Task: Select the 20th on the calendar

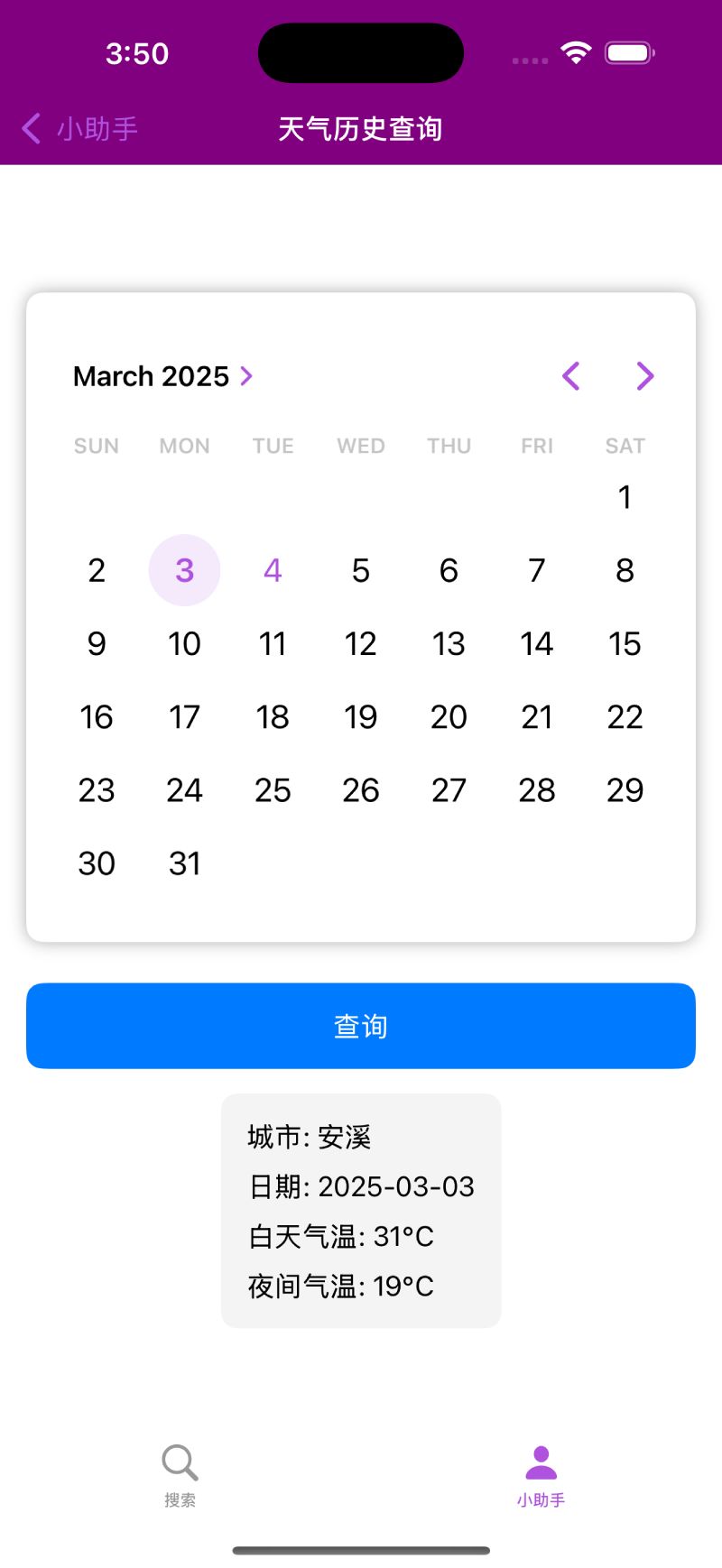Action: pos(449,717)
